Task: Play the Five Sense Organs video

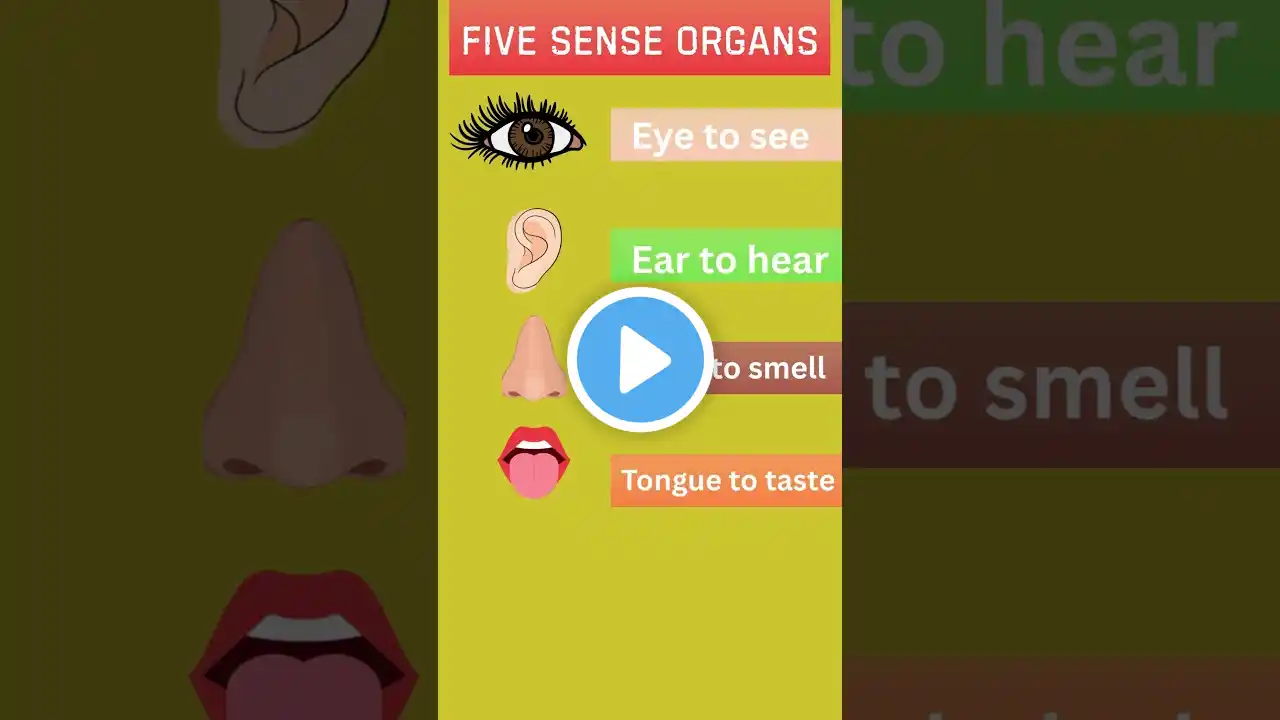Action: click(x=640, y=360)
